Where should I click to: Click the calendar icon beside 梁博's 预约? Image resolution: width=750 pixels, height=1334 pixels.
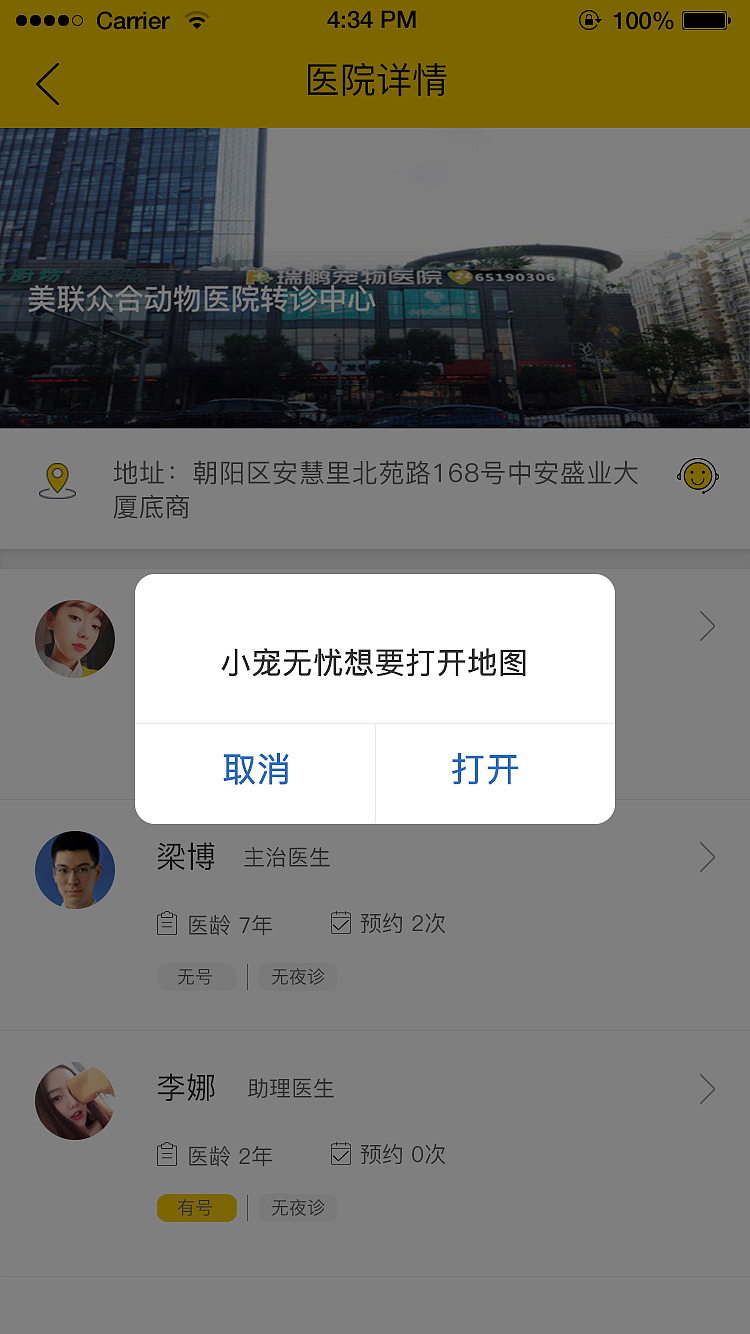339,923
